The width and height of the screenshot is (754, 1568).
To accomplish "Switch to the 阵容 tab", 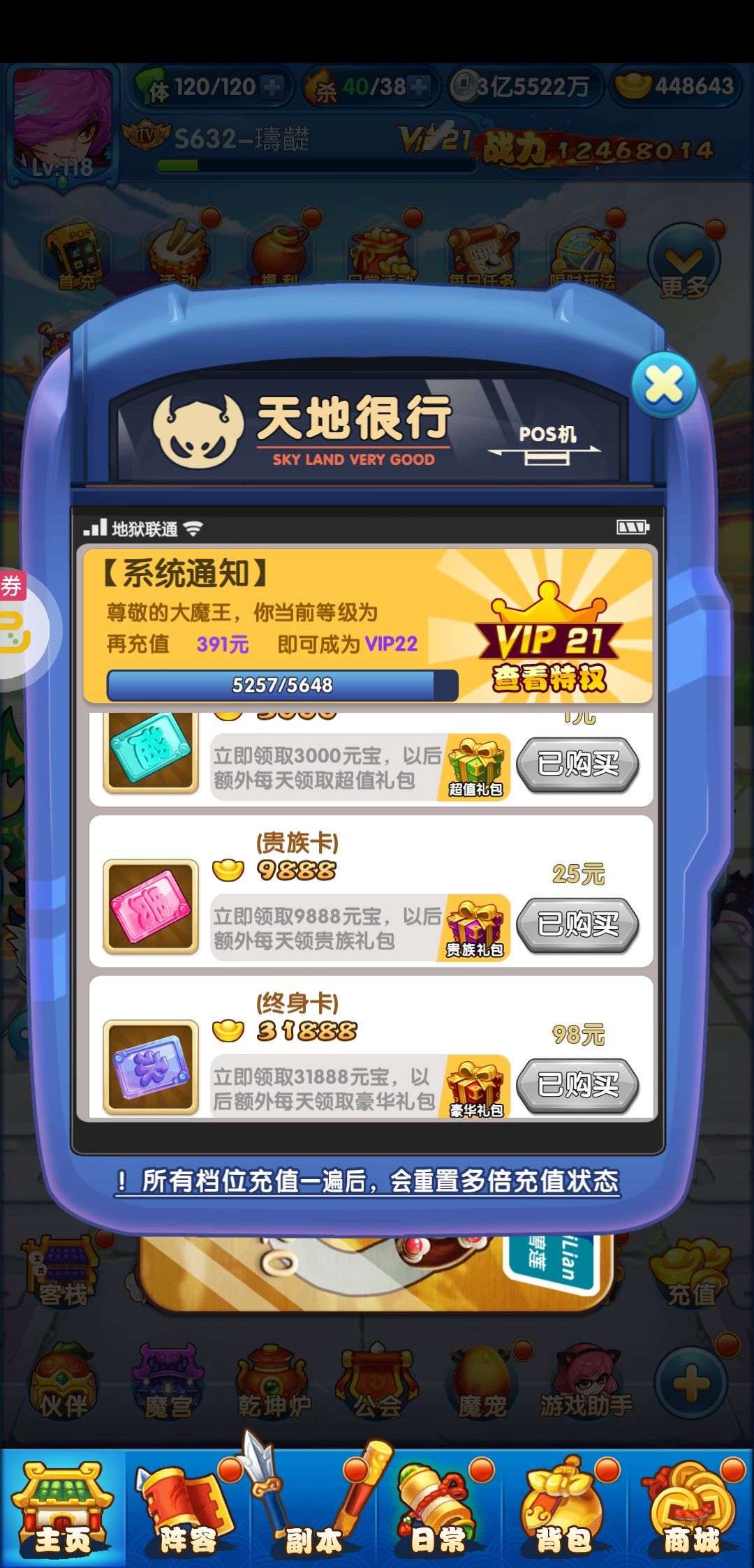I will (188, 1508).
